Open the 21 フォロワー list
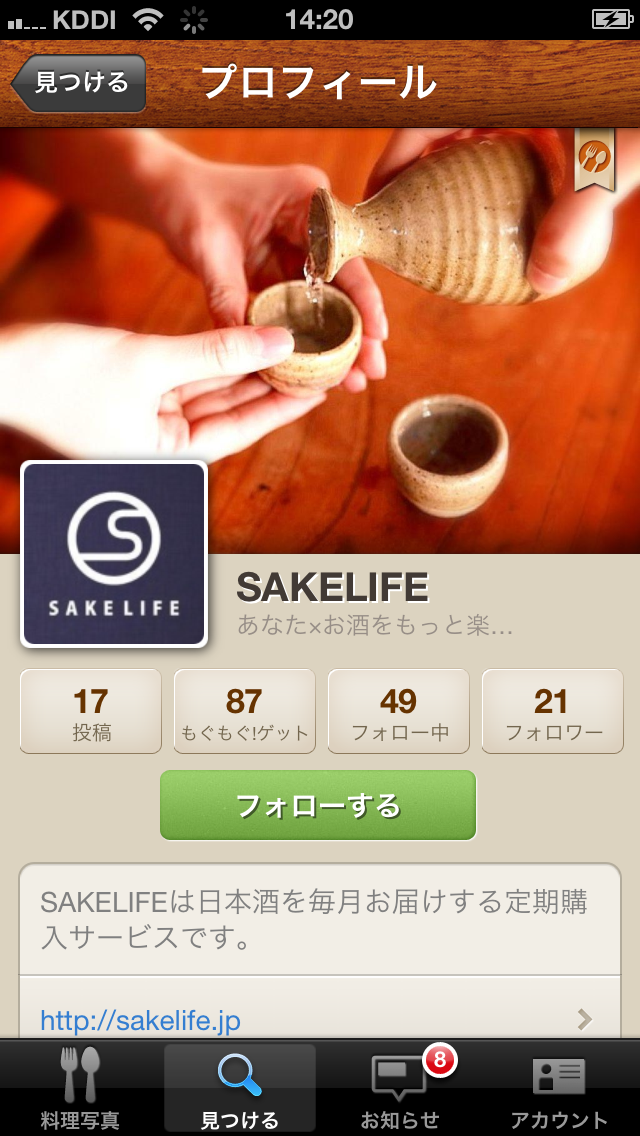The image size is (640, 1136). tap(552, 711)
